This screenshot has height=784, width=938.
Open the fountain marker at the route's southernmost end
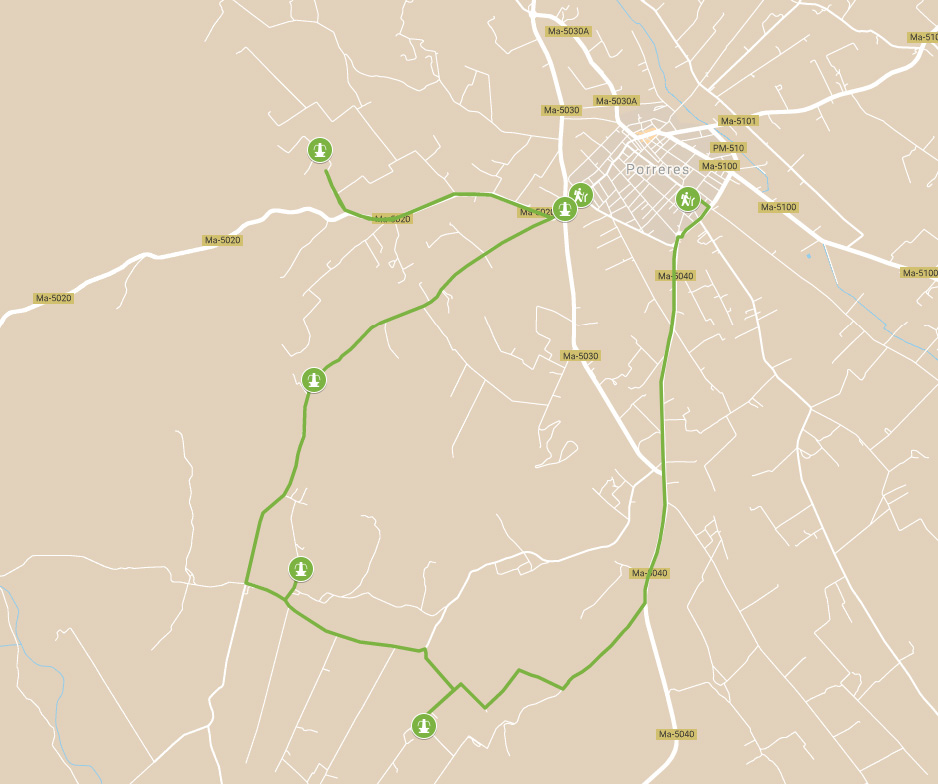(x=424, y=726)
